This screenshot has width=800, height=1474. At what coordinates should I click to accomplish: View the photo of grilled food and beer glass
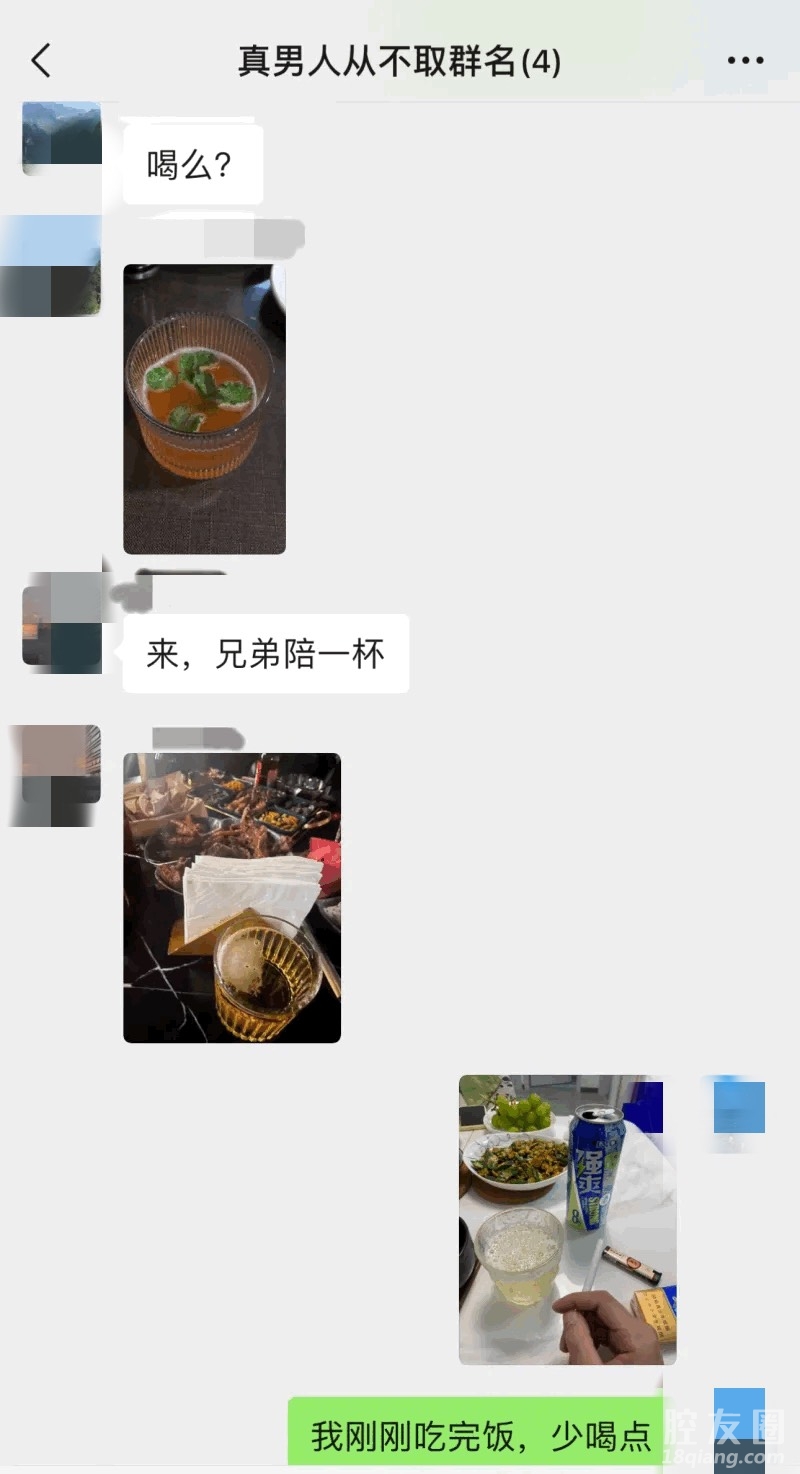(232, 897)
